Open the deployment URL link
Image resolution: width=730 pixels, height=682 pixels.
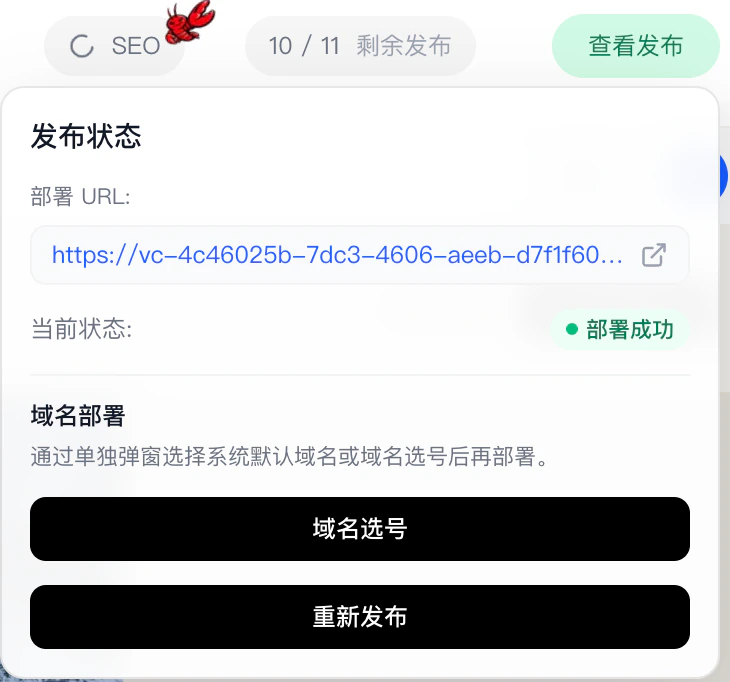pyautogui.click(x=338, y=255)
